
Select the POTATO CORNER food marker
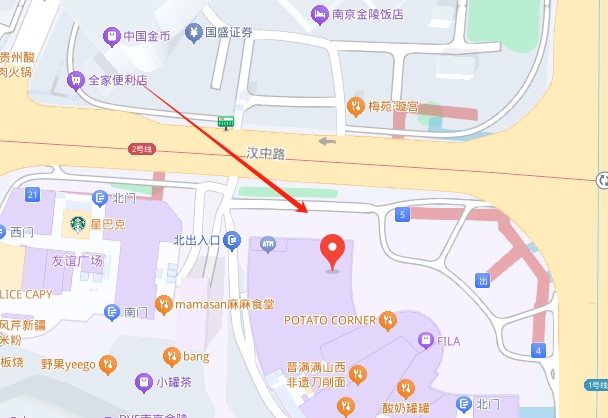(x=388, y=320)
